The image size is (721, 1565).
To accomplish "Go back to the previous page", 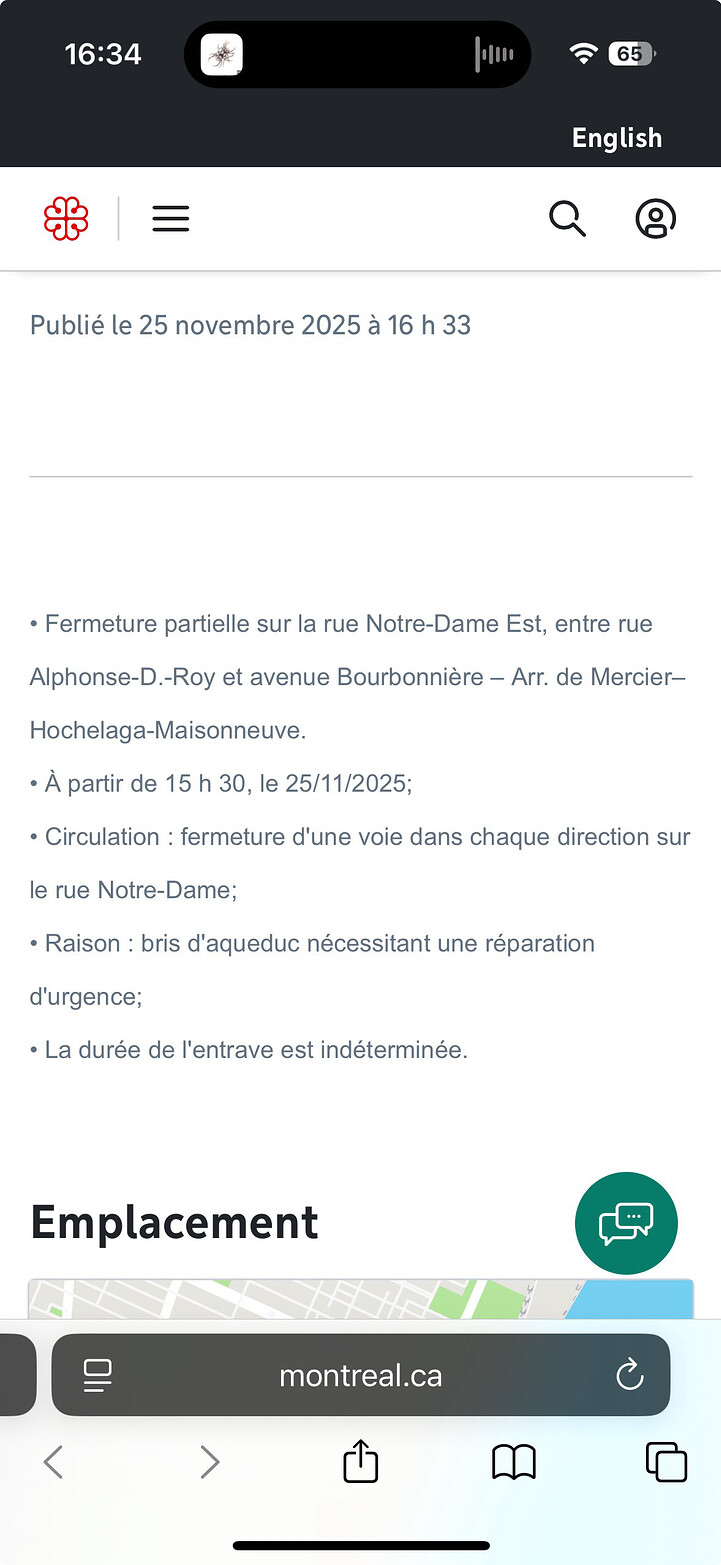I will [54, 1462].
